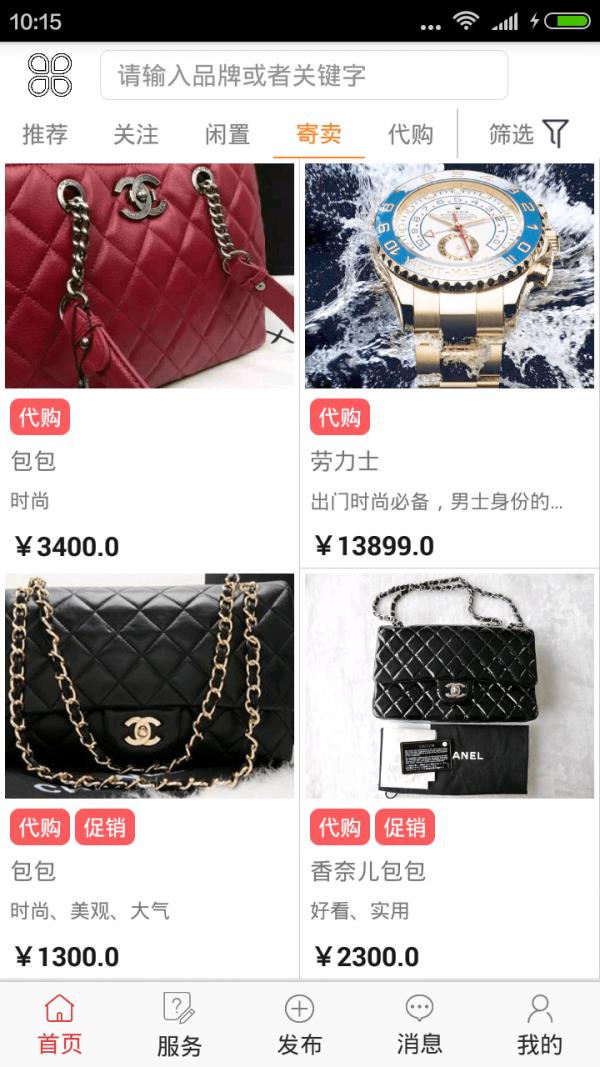Switch to the 闲置 tab
Viewport: 600px width, 1067px height.
pos(227,134)
